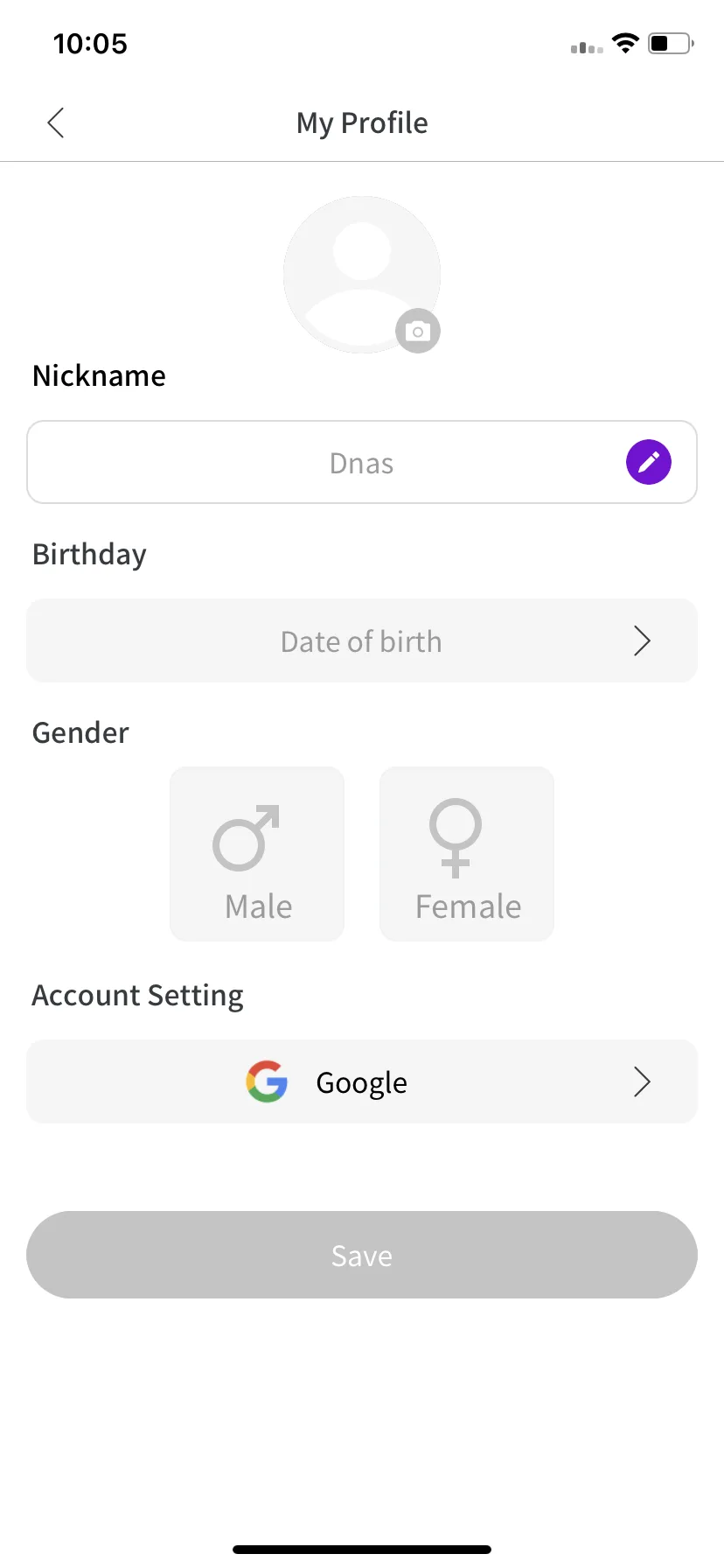Tap the Dnas nickname field
This screenshot has height=1568, width=724.
point(361,463)
